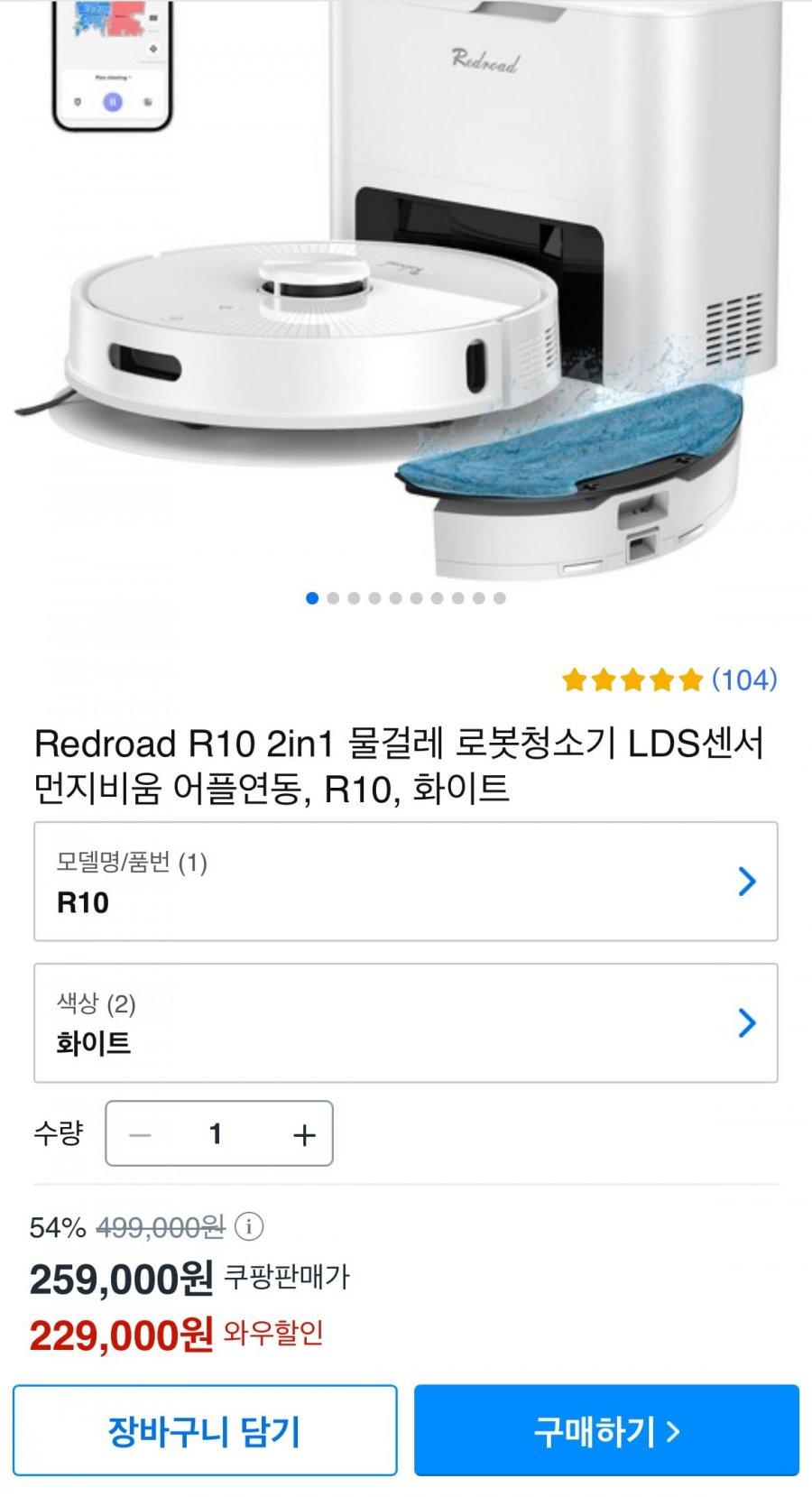
Task: Tap 구매하기 to buy now
Action: pos(606,1430)
